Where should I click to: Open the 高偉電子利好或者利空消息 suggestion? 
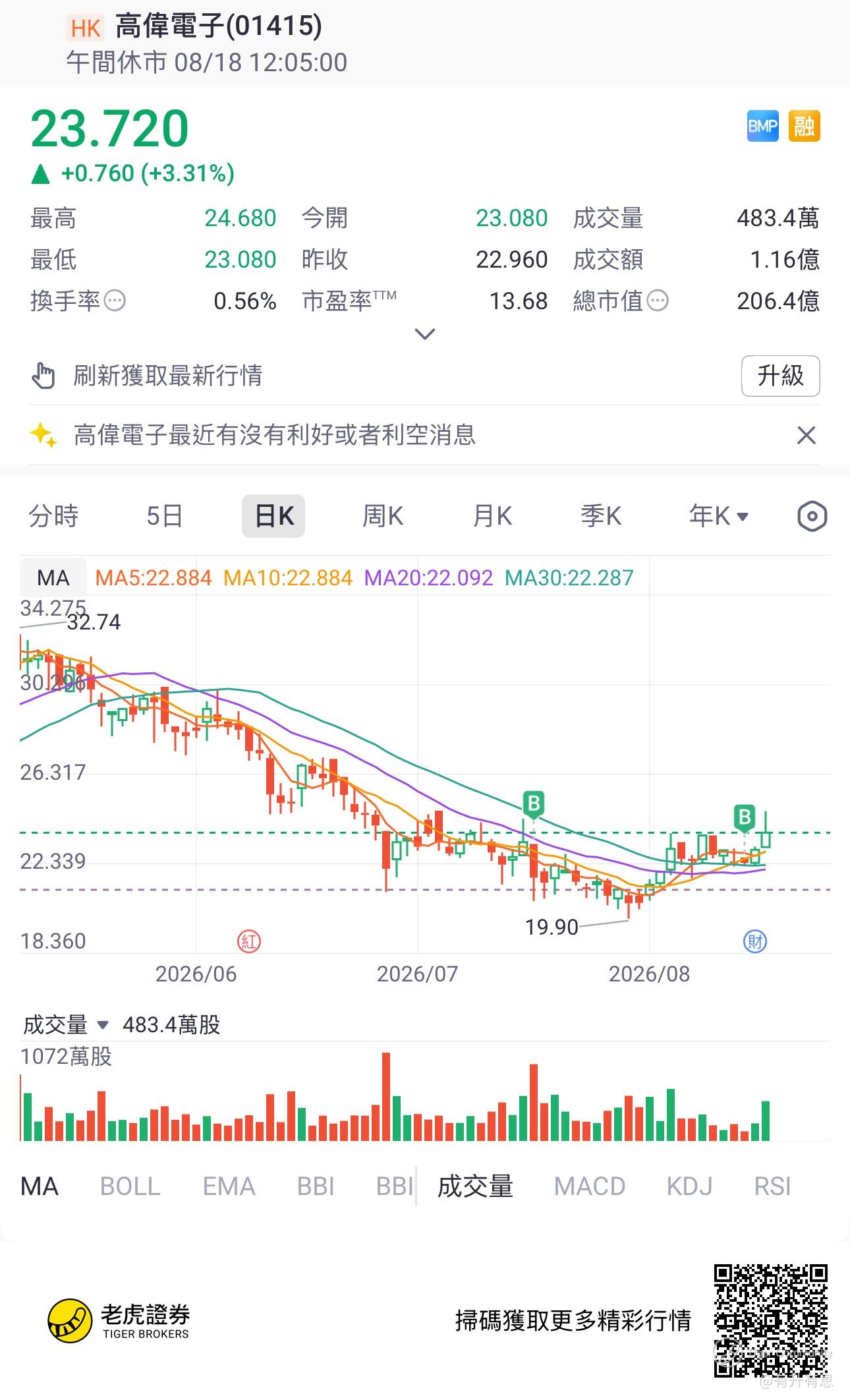click(274, 435)
